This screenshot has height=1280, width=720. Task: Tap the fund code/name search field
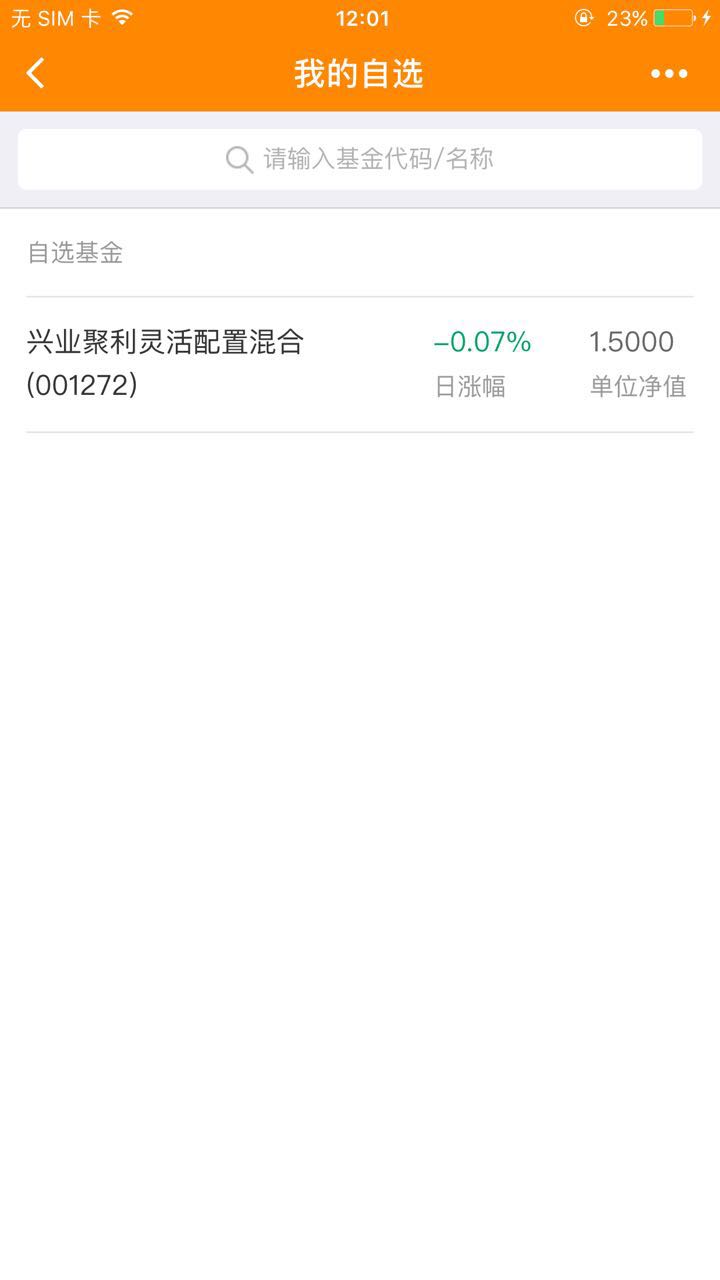360,159
